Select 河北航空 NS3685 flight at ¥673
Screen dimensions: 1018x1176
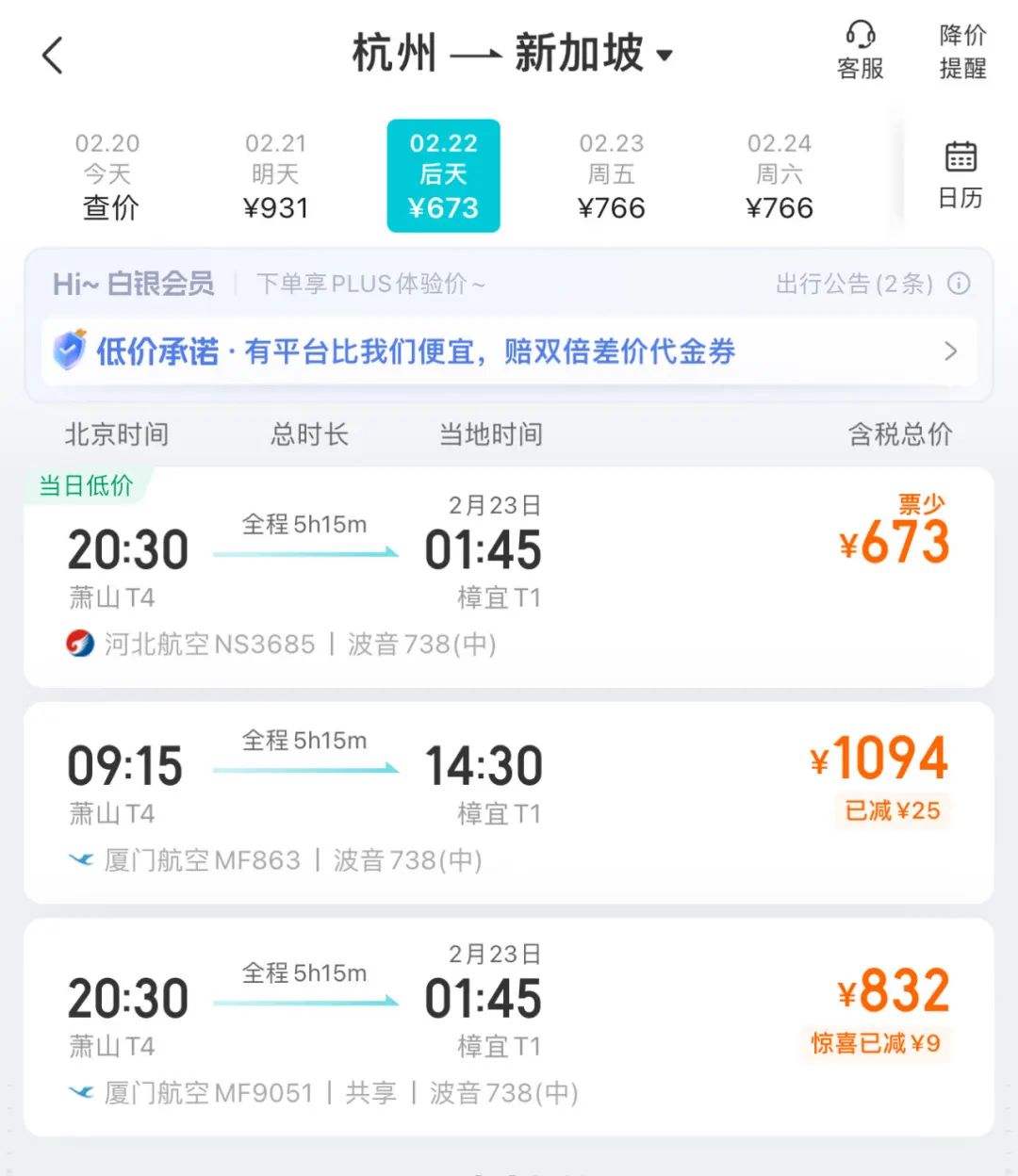[x=509, y=577]
